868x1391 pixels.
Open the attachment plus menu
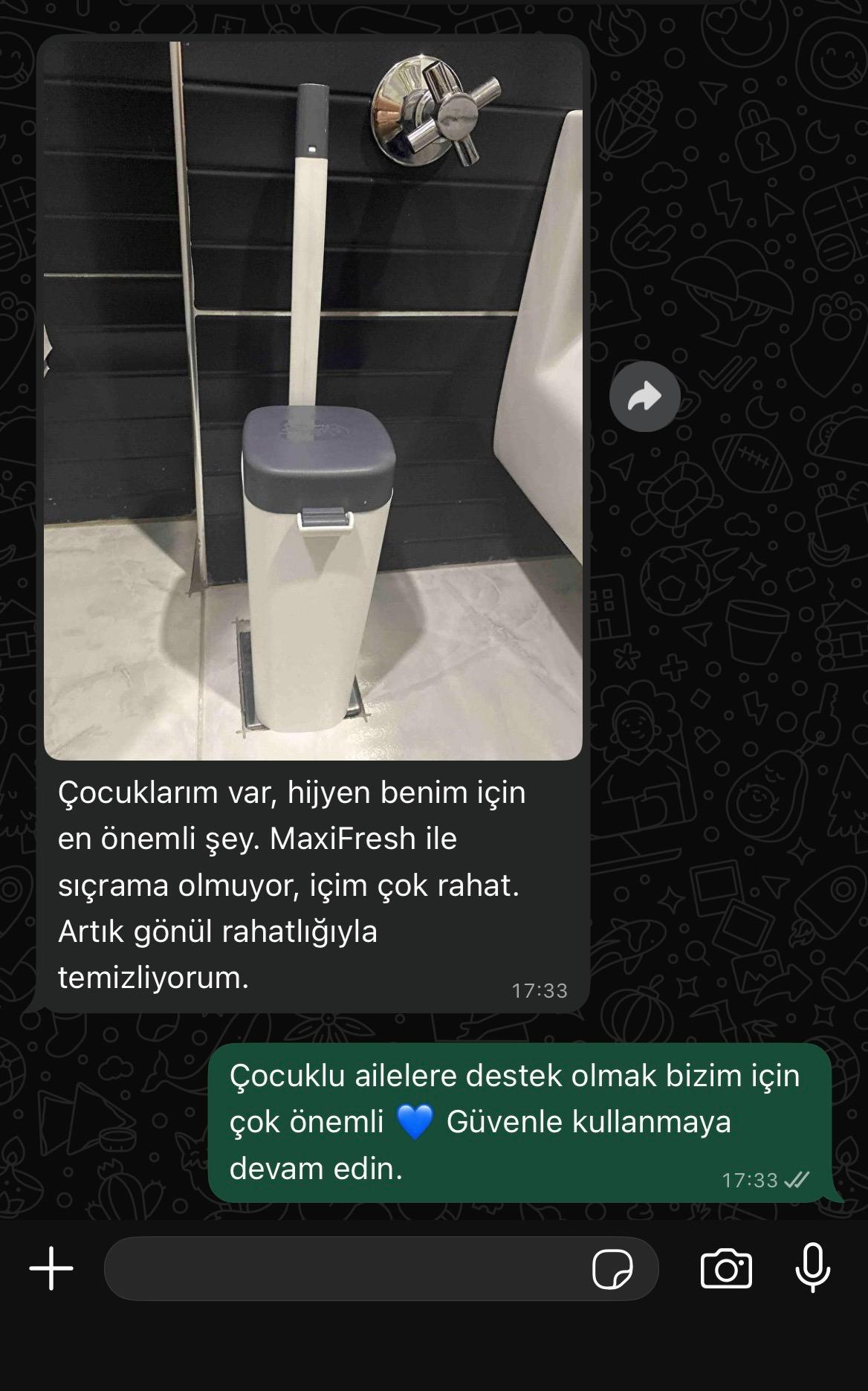pyautogui.click(x=51, y=1268)
